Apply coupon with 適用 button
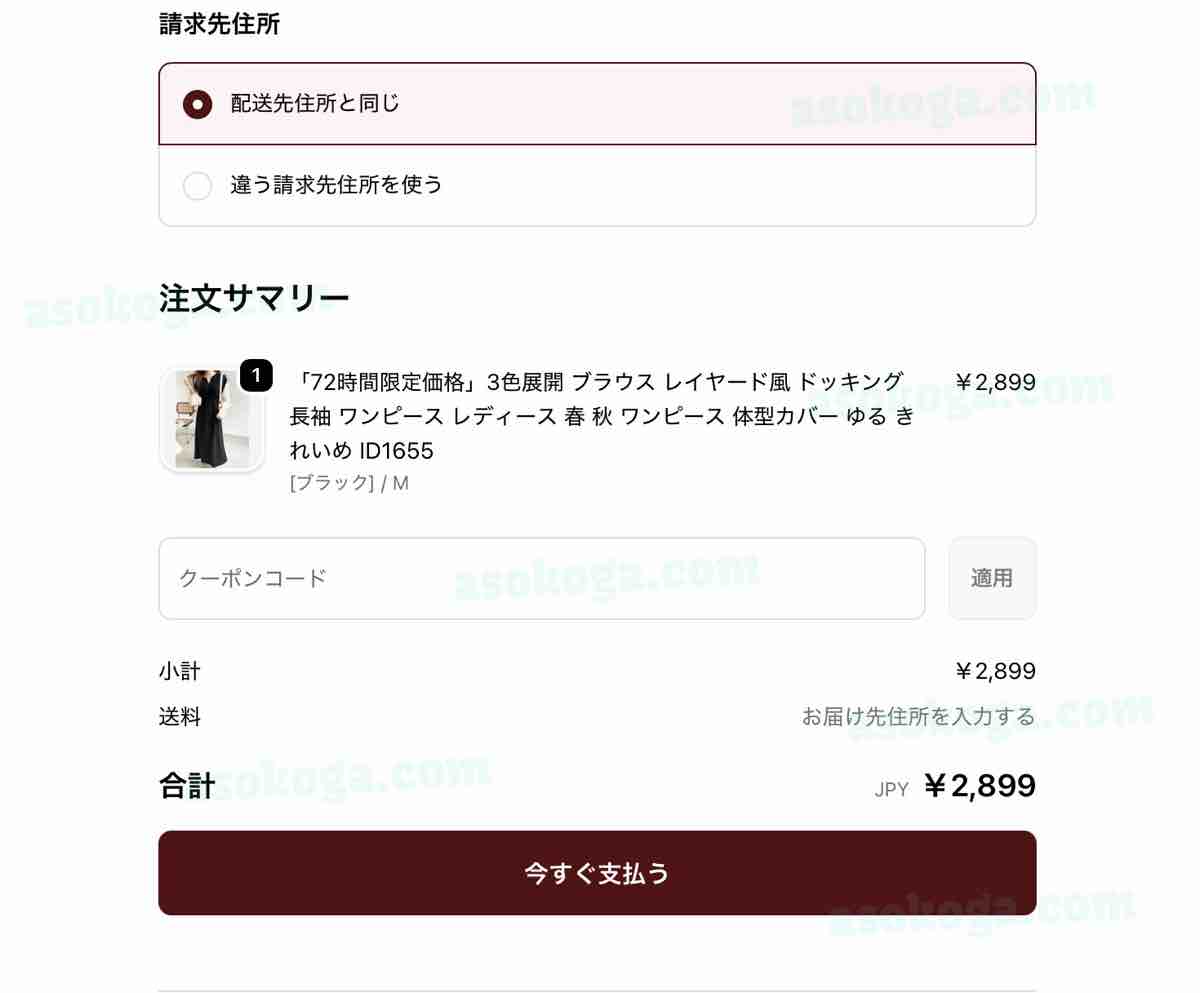This screenshot has height=993, width=1200. [x=991, y=578]
